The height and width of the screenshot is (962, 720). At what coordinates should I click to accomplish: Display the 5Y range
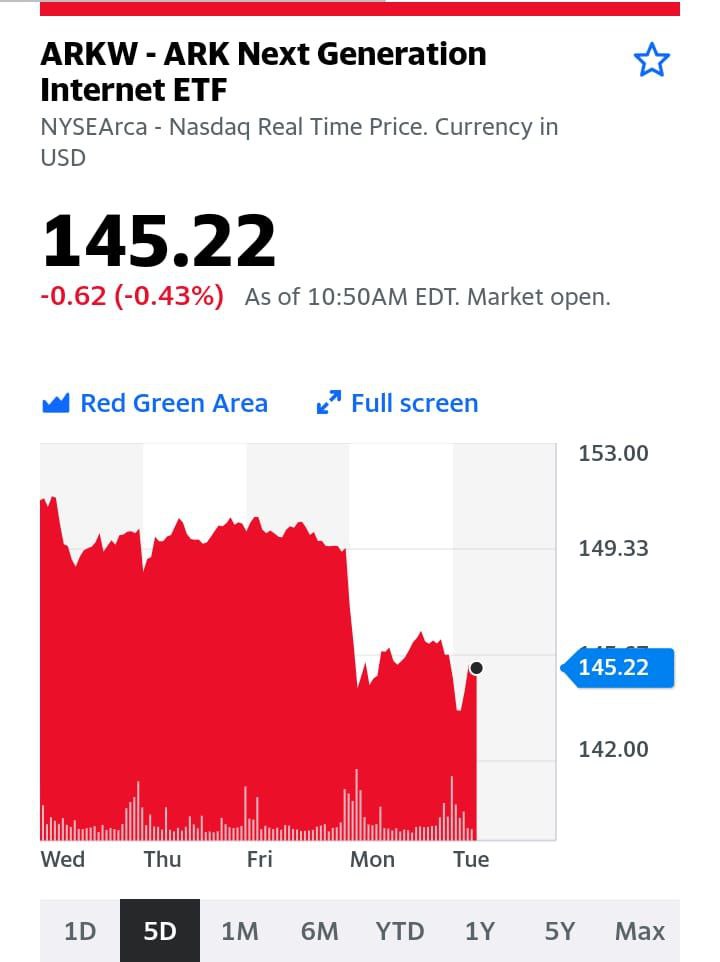[x=560, y=931]
